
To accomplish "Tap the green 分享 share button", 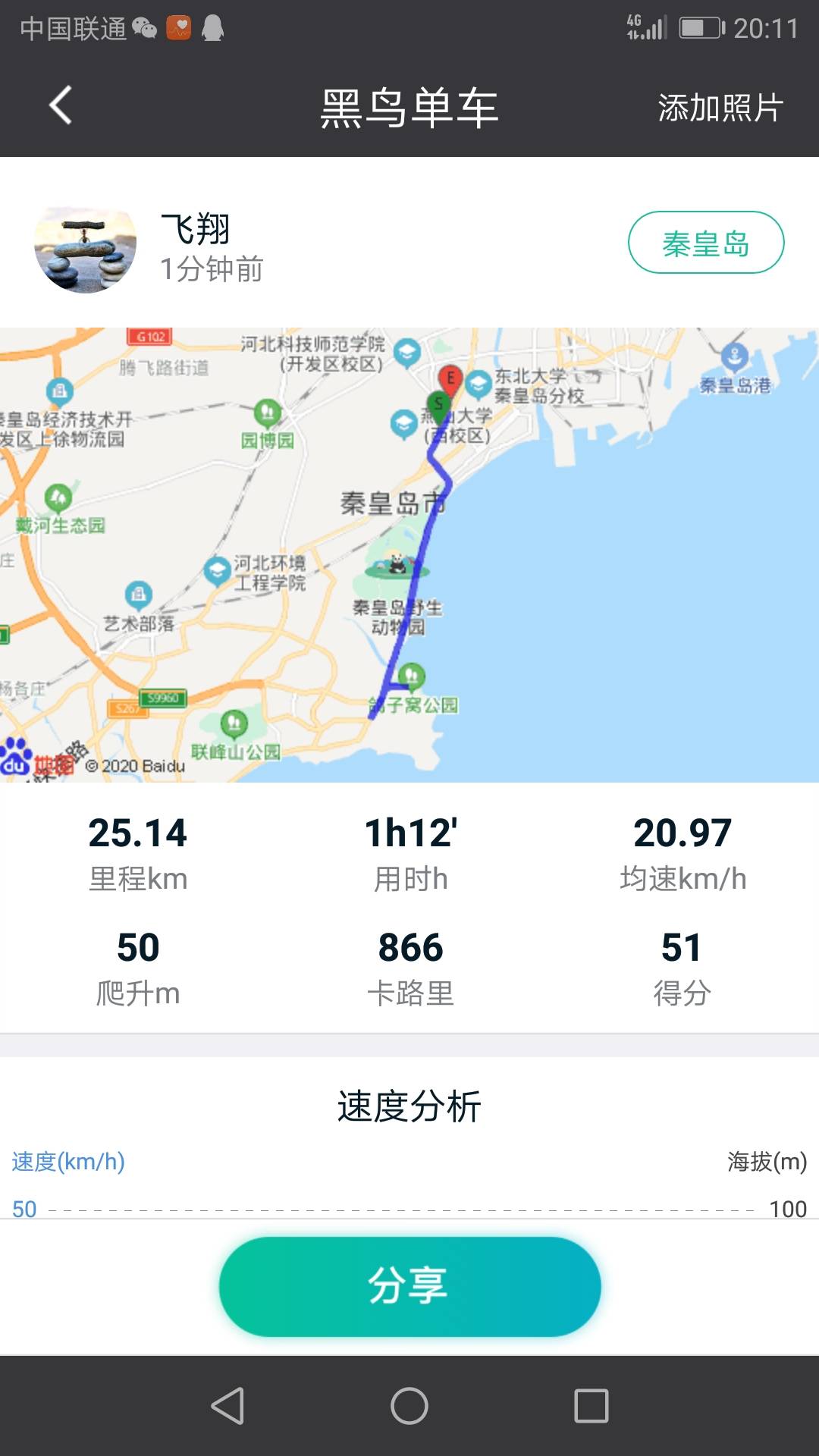I will (409, 1286).
